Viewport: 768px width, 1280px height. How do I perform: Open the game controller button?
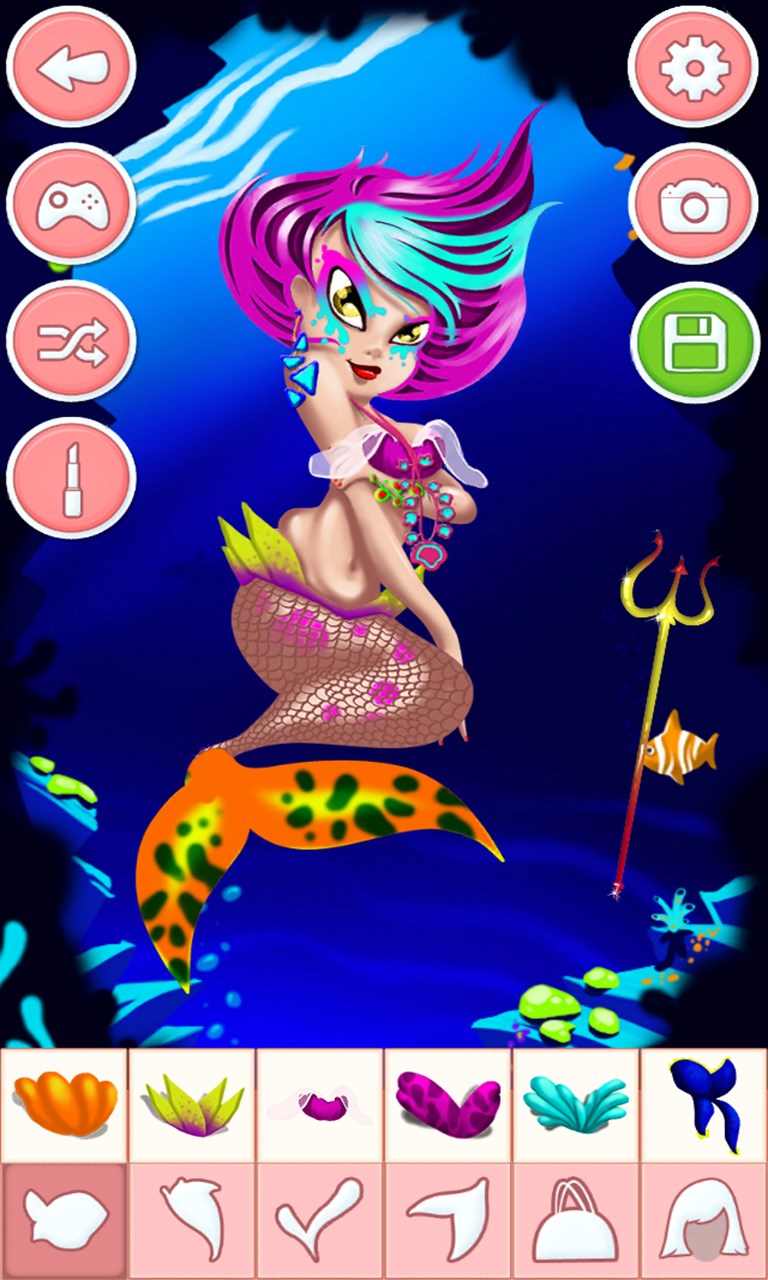point(71,204)
